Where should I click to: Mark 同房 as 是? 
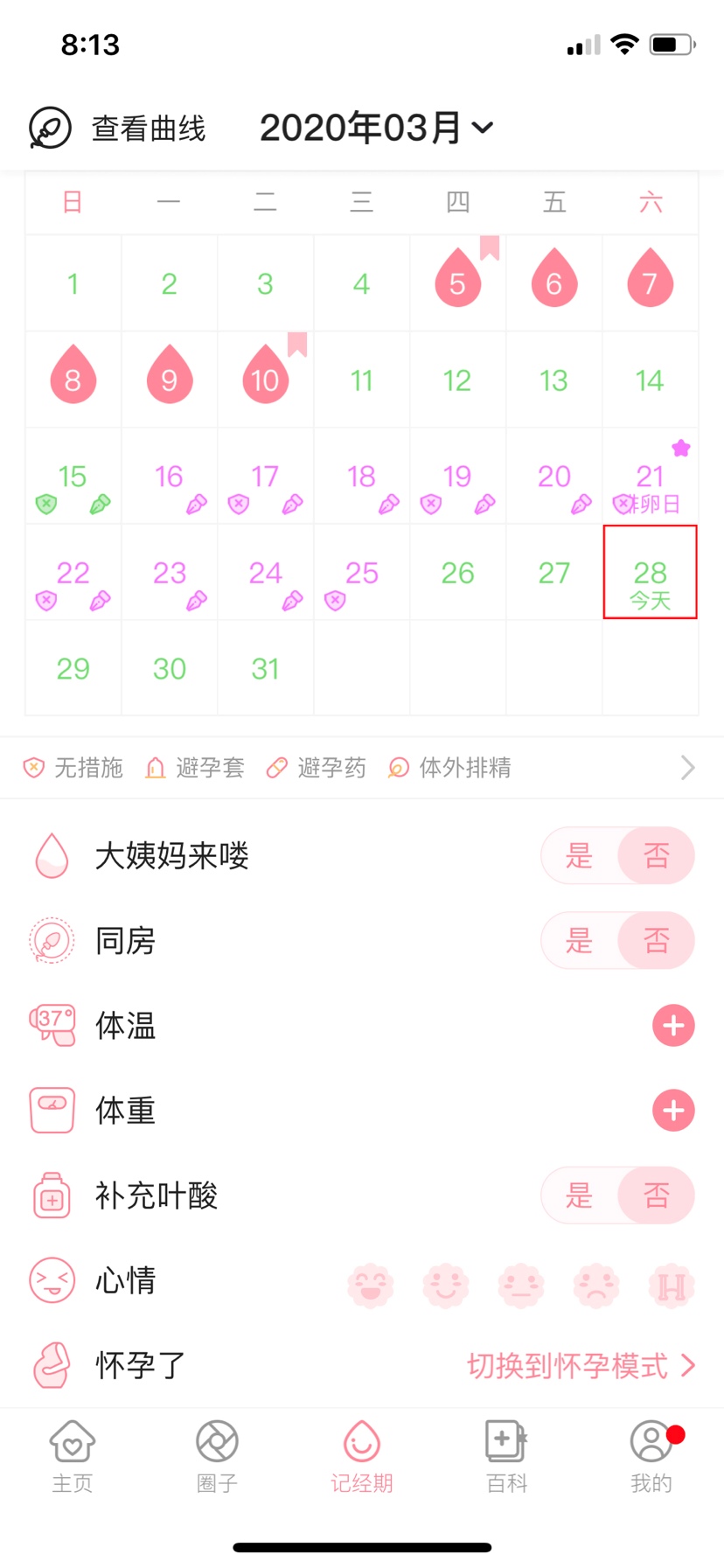pos(579,941)
